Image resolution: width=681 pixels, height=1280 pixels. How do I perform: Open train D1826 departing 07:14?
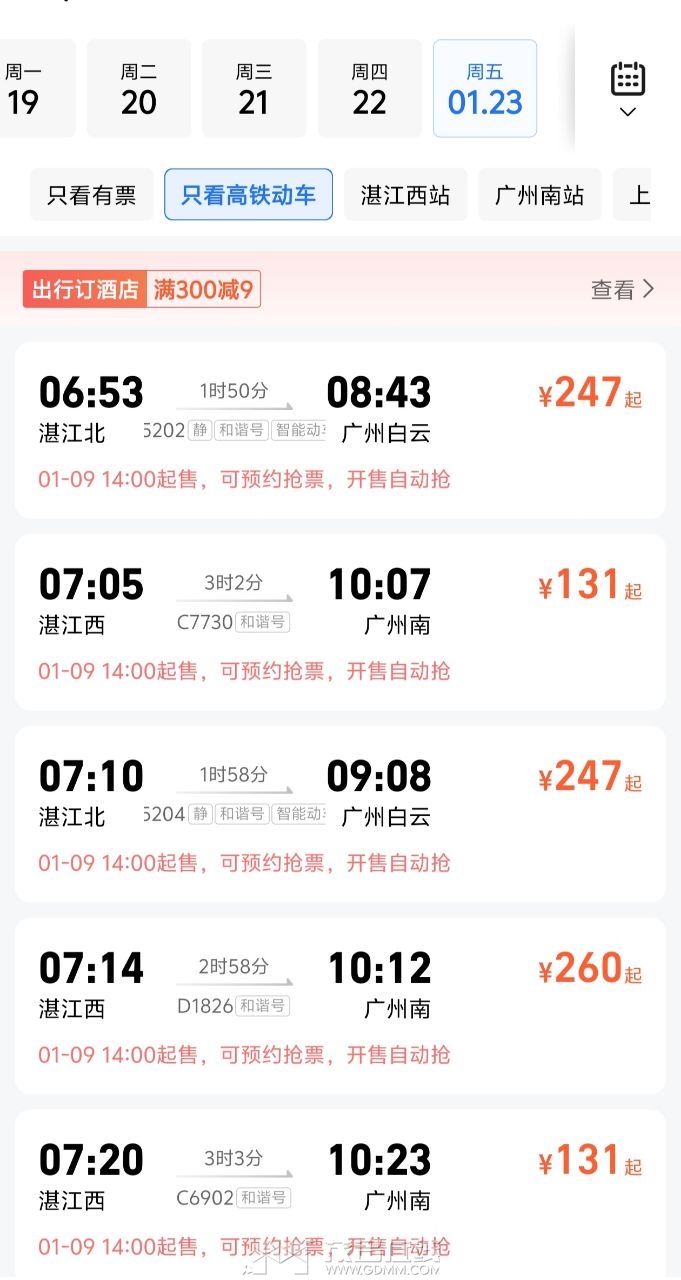tap(340, 1006)
